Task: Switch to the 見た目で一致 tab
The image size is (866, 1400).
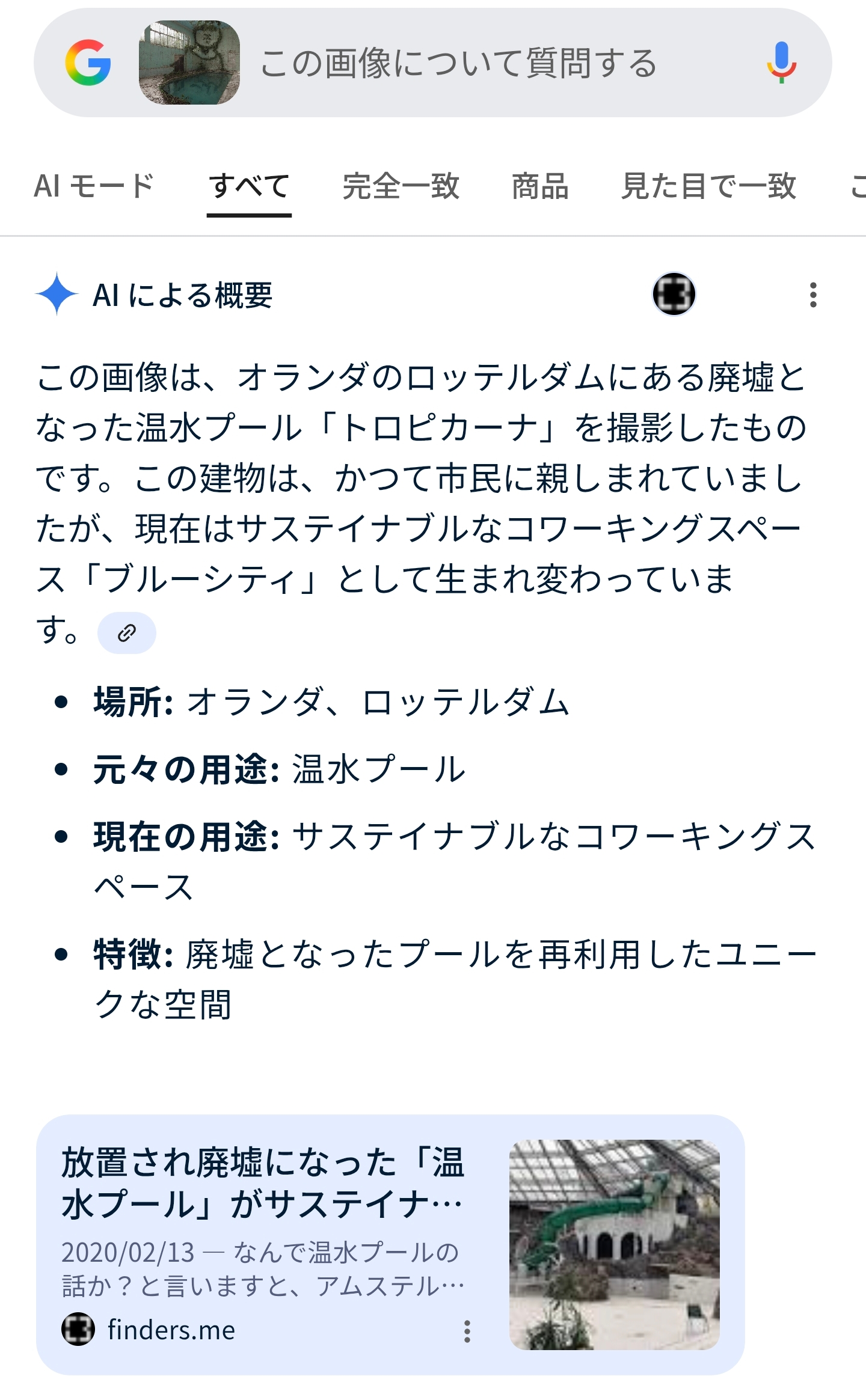Action: point(708,186)
